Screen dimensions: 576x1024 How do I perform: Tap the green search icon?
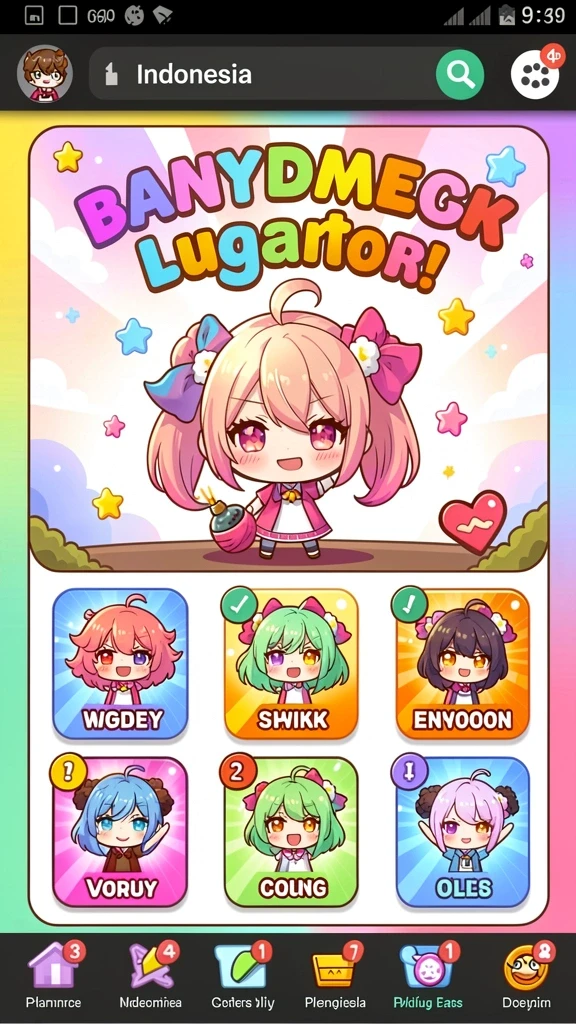[x=460, y=74]
